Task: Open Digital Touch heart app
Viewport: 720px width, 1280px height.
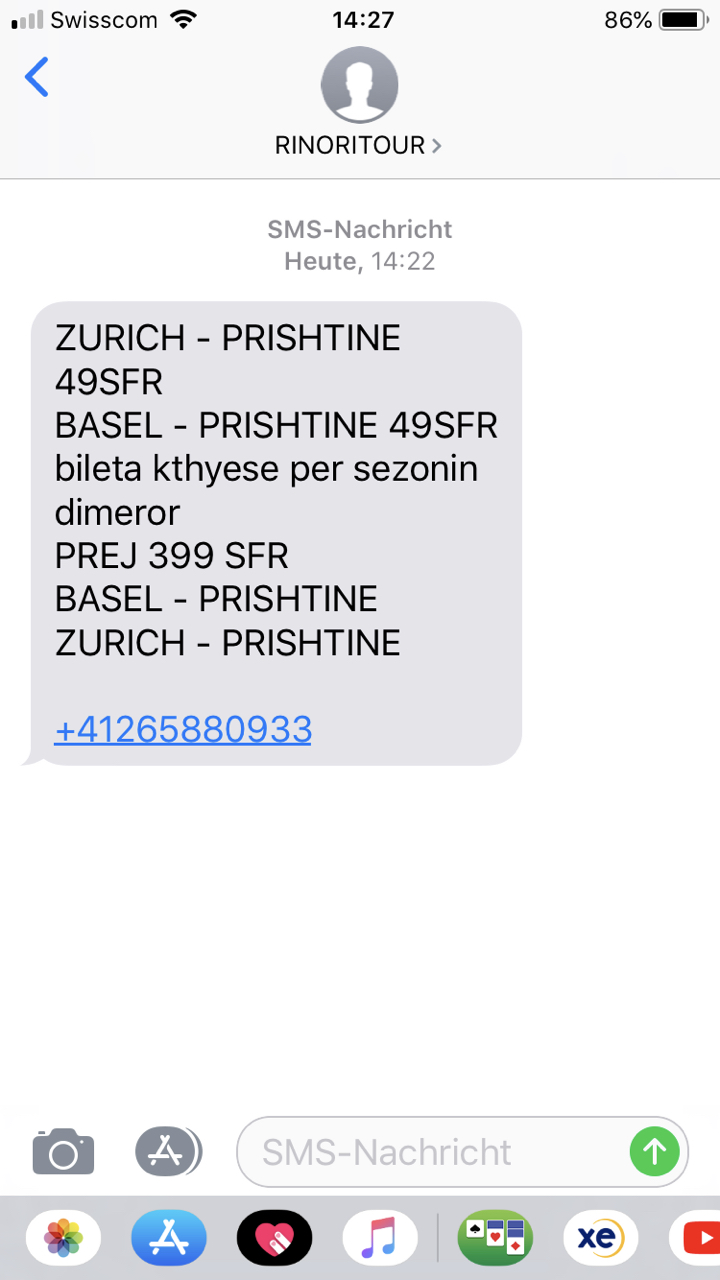Action: pyautogui.click(x=274, y=1239)
